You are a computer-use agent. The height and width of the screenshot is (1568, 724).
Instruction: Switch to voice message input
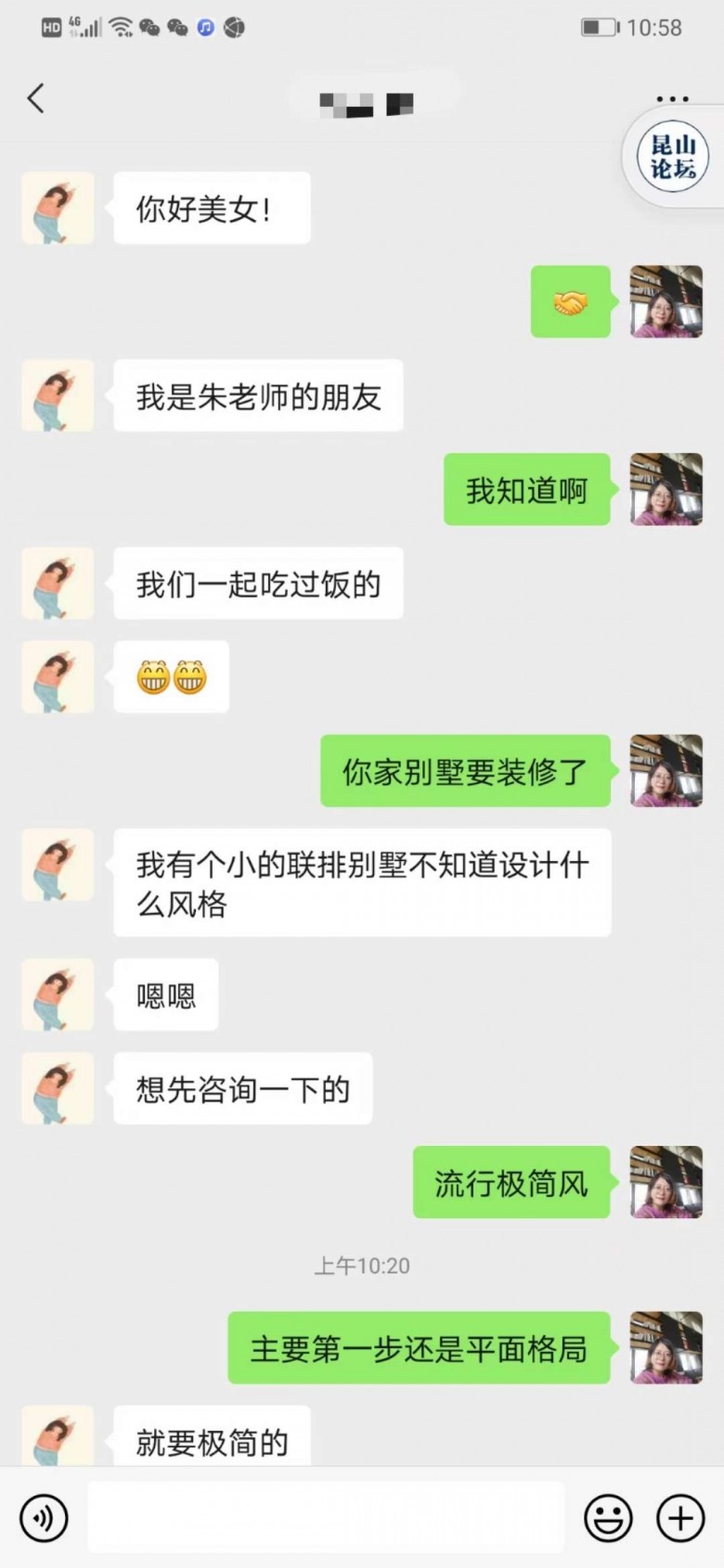click(44, 1519)
